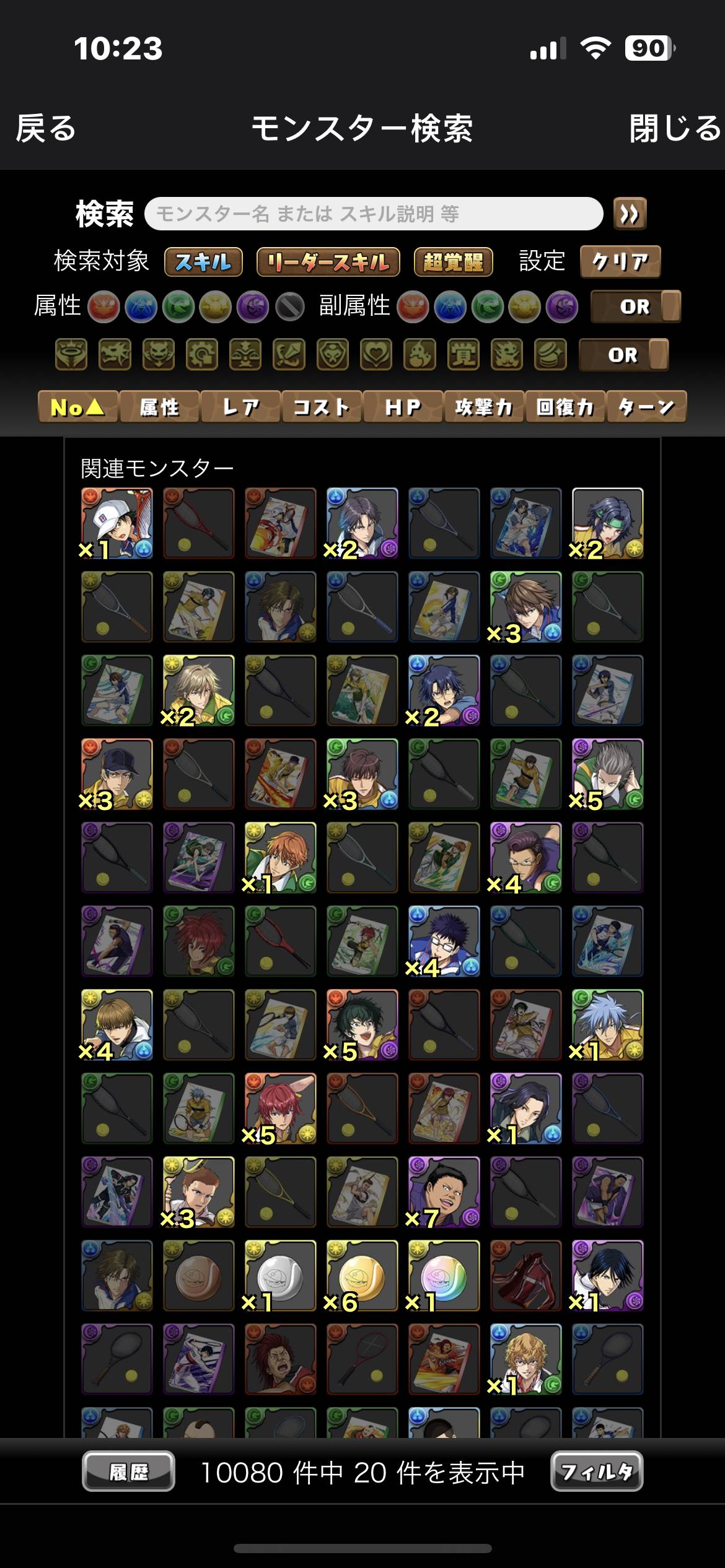Open the フィルタ filter options
The width and height of the screenshot is (725, 1568).
click(596, 1471)
